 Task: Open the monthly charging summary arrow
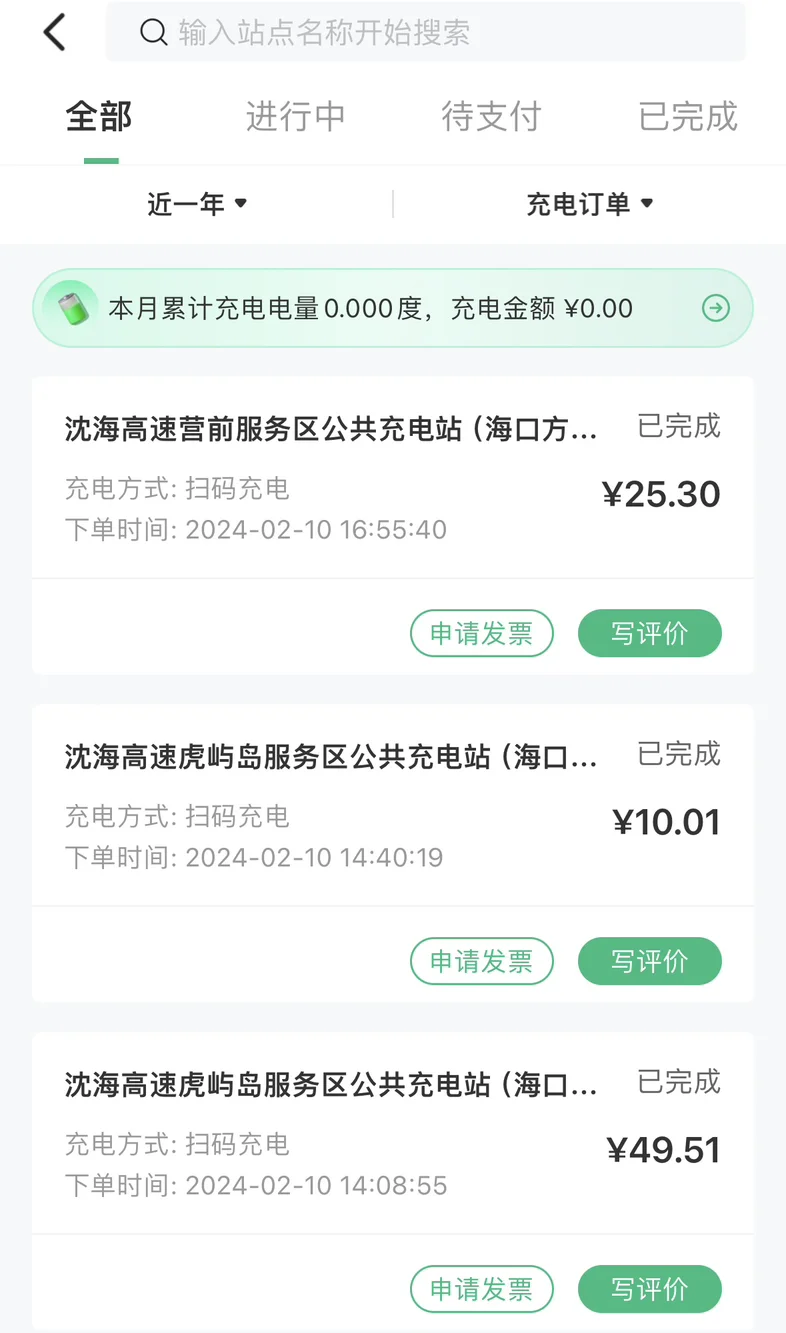(716, 308)
